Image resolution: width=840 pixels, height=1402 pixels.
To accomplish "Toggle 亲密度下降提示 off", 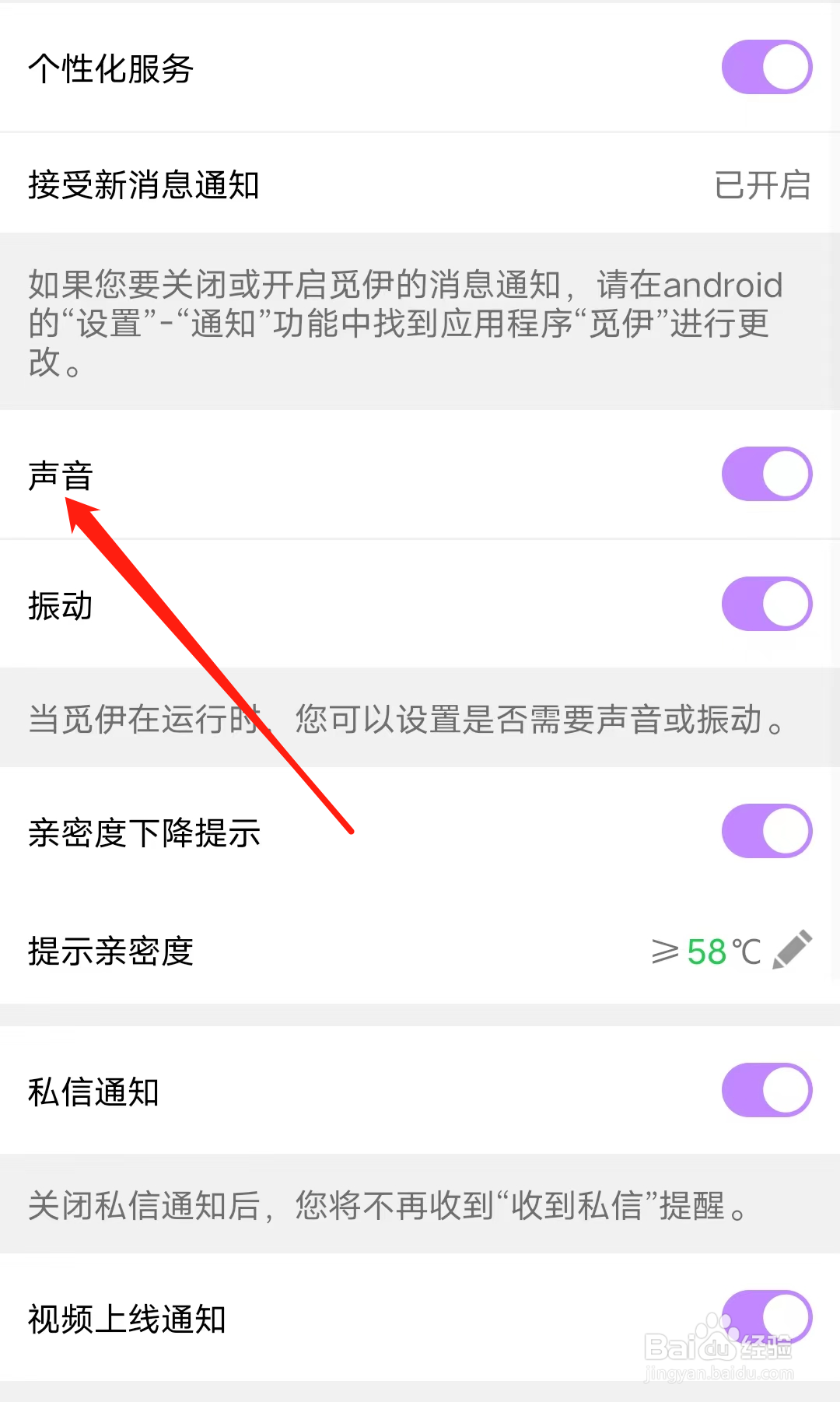I will click(766, 830).
